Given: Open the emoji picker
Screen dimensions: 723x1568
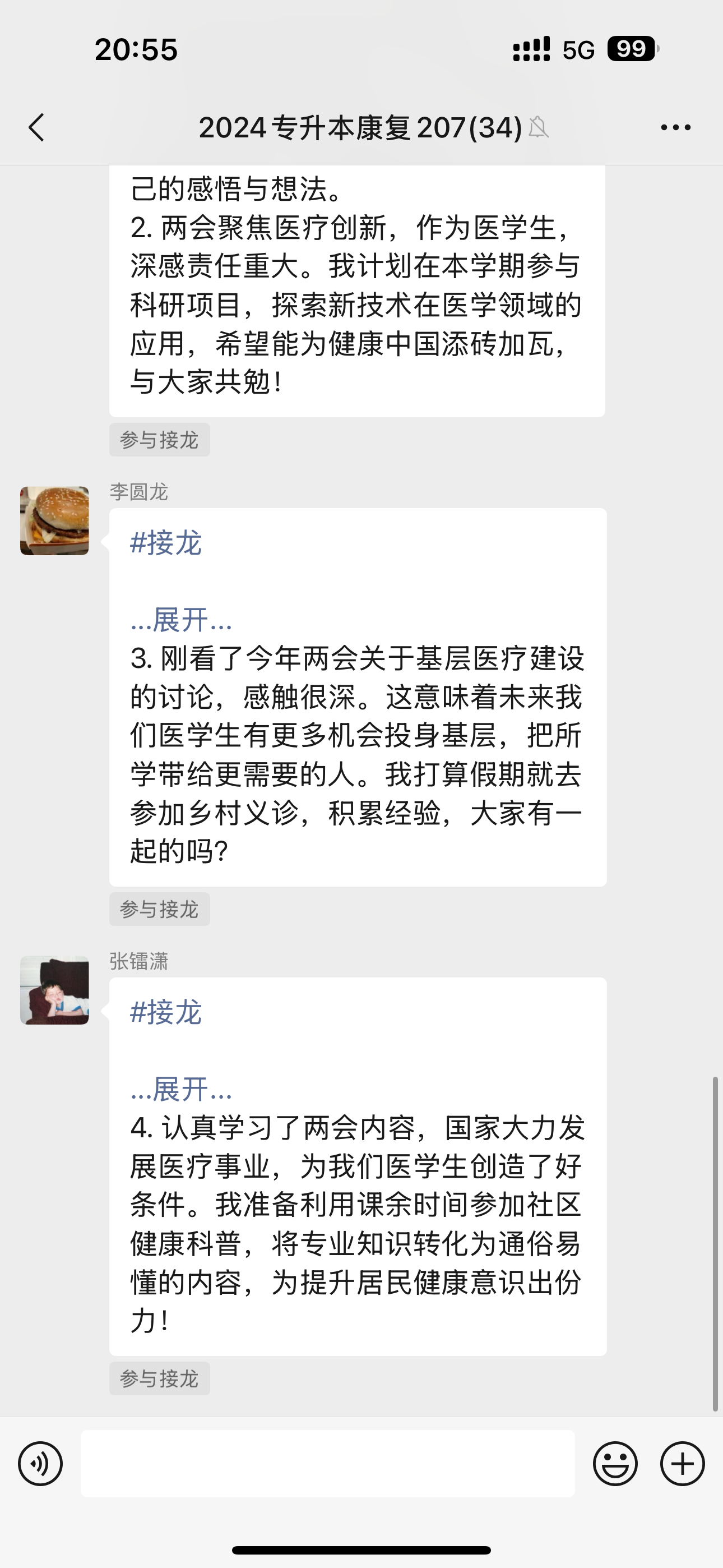Looking at the screenshot, I should click(x=615, y=1463).
